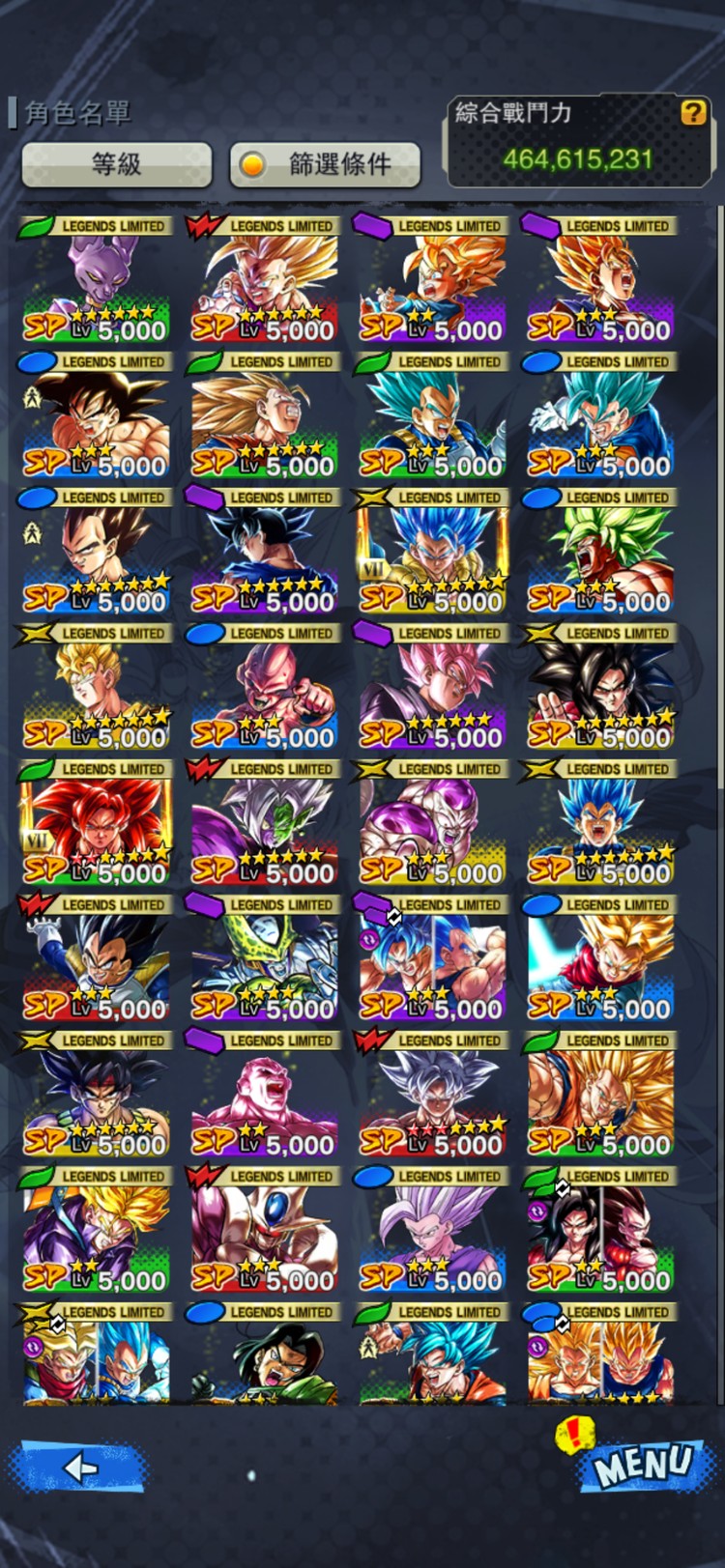Go back with the blue arrow

pos(79,1468)
